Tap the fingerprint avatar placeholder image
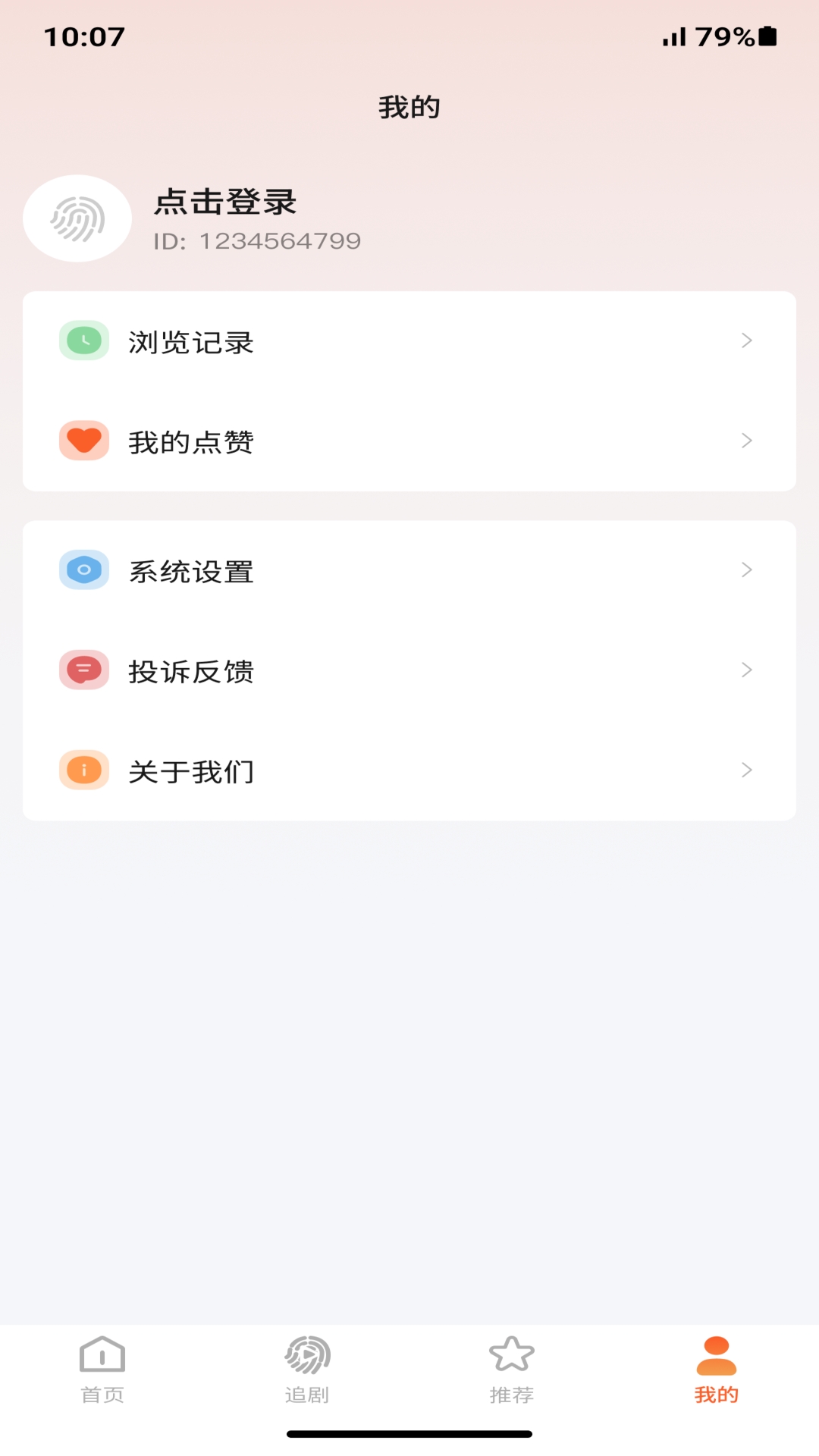Image resolution: width=819 pixels, height=1456 pixels. pos(77,218)
